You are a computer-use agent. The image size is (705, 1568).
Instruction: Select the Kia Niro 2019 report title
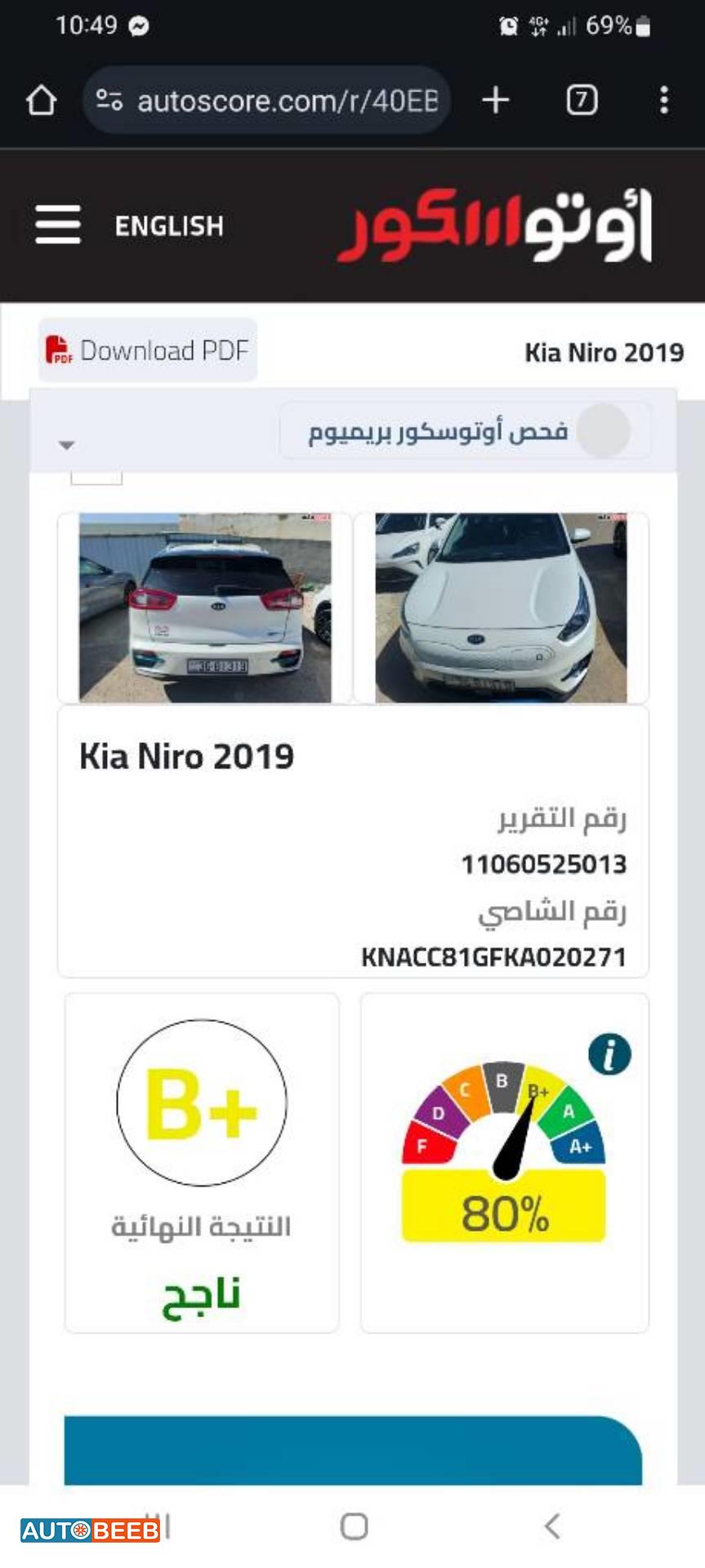pos(186,756)
